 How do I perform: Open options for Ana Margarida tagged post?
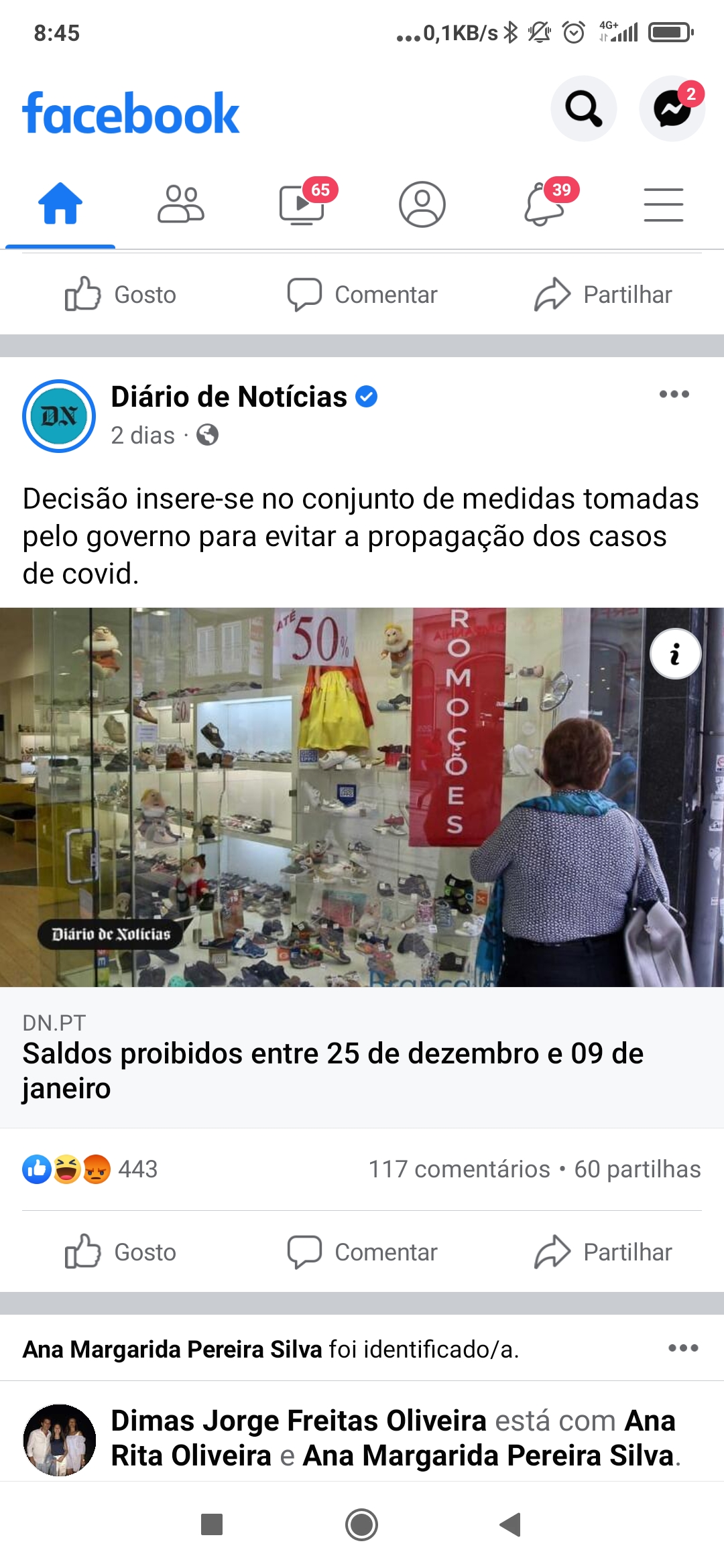683,1348
